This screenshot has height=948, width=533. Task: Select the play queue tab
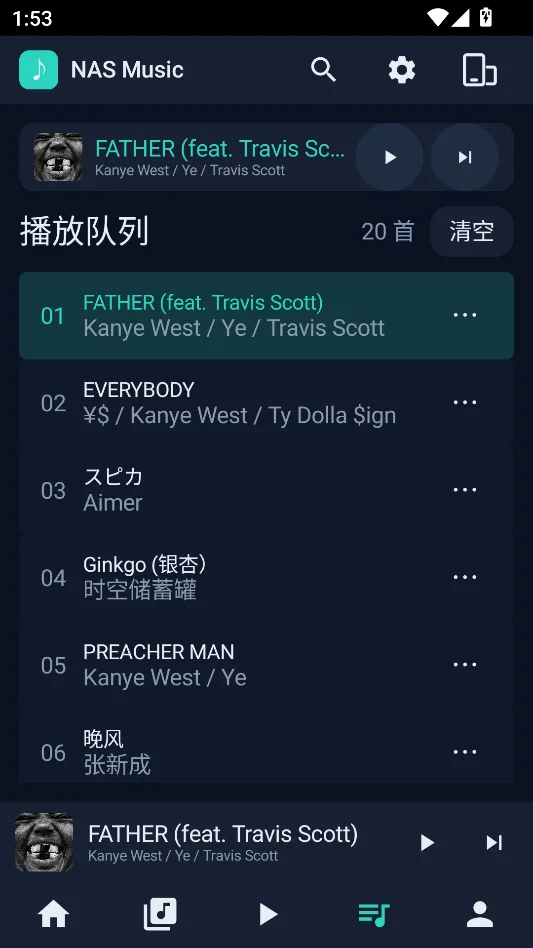373,914
